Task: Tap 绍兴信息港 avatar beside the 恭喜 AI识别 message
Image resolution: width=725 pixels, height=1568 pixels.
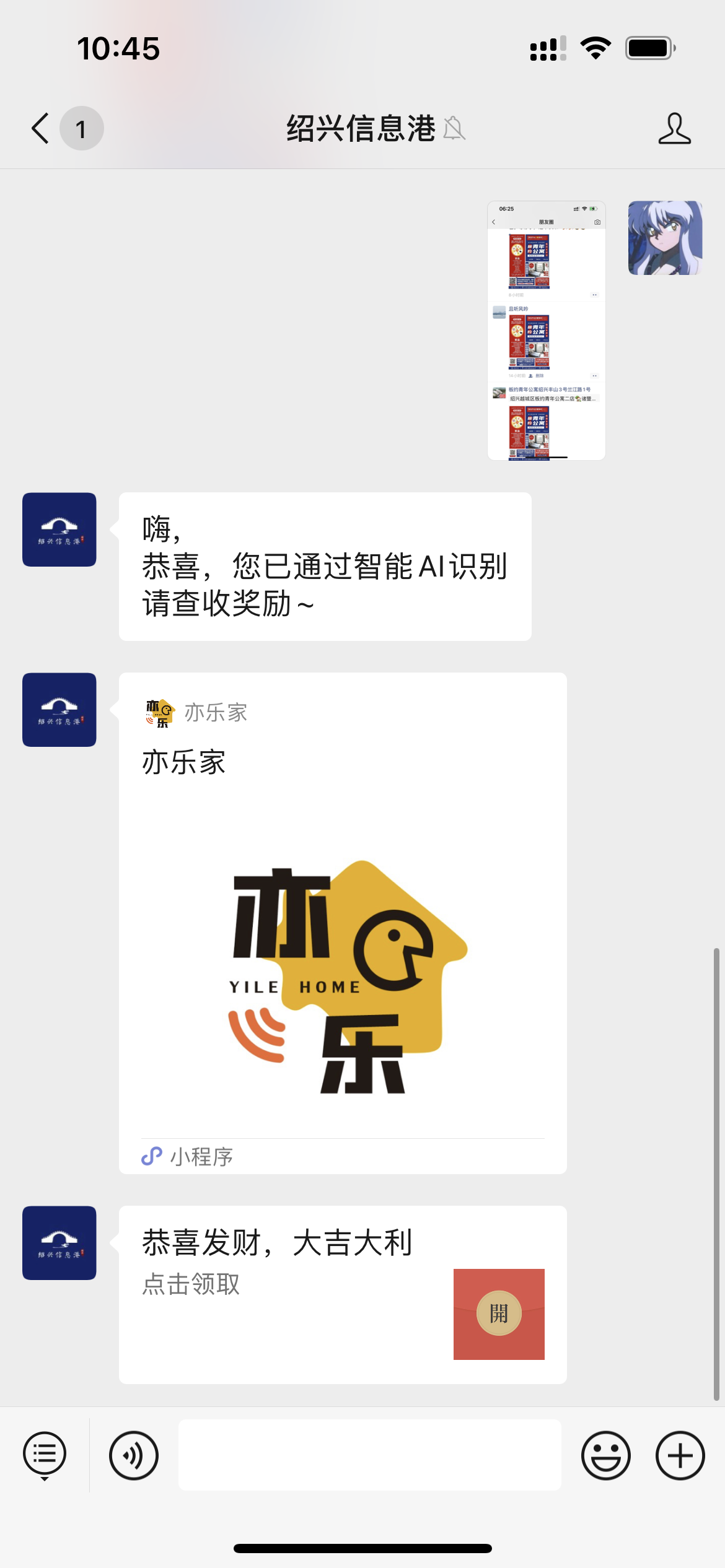Action: (59, 529)
